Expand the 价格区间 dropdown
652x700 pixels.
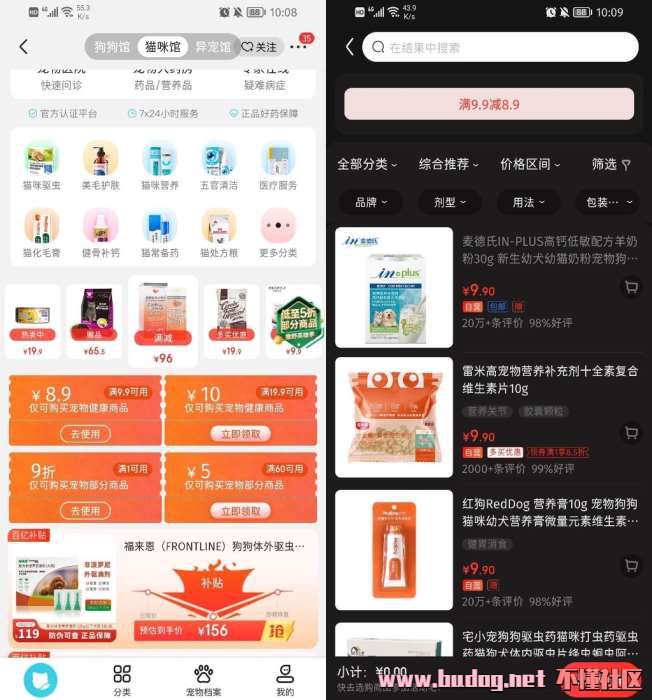(x=530, y=164)
